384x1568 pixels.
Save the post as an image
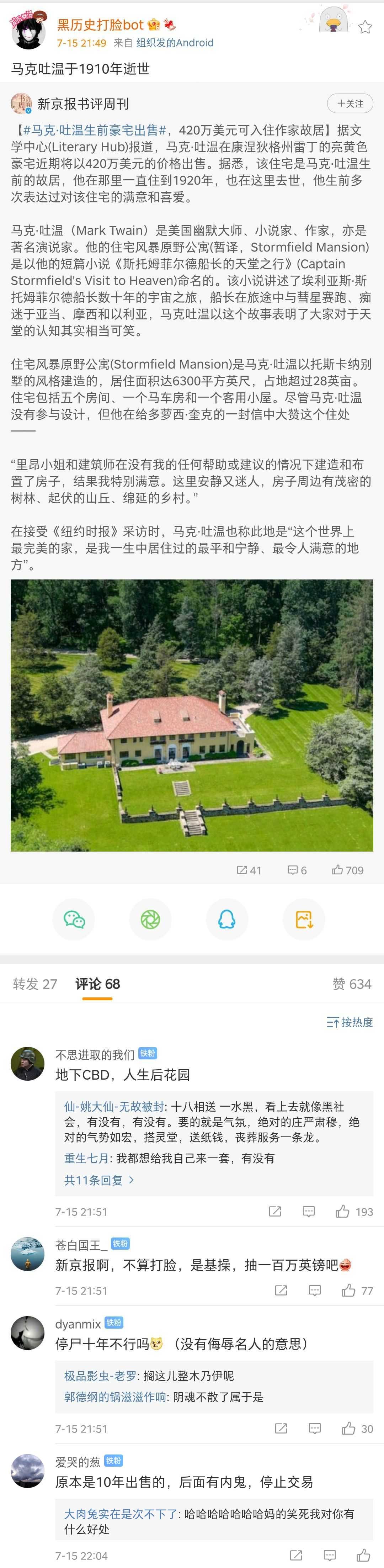304,919
